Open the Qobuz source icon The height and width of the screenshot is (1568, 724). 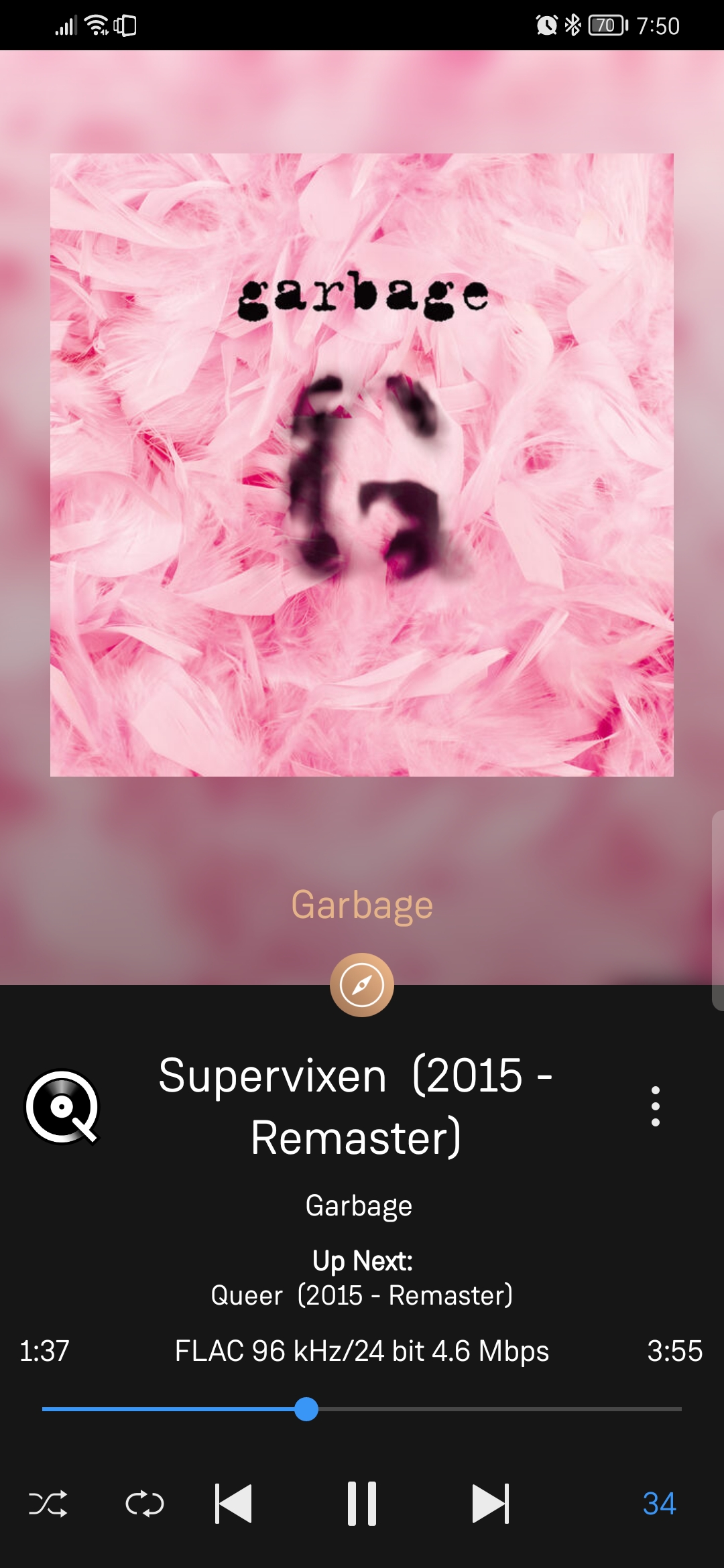click(x=62, y=1106)
